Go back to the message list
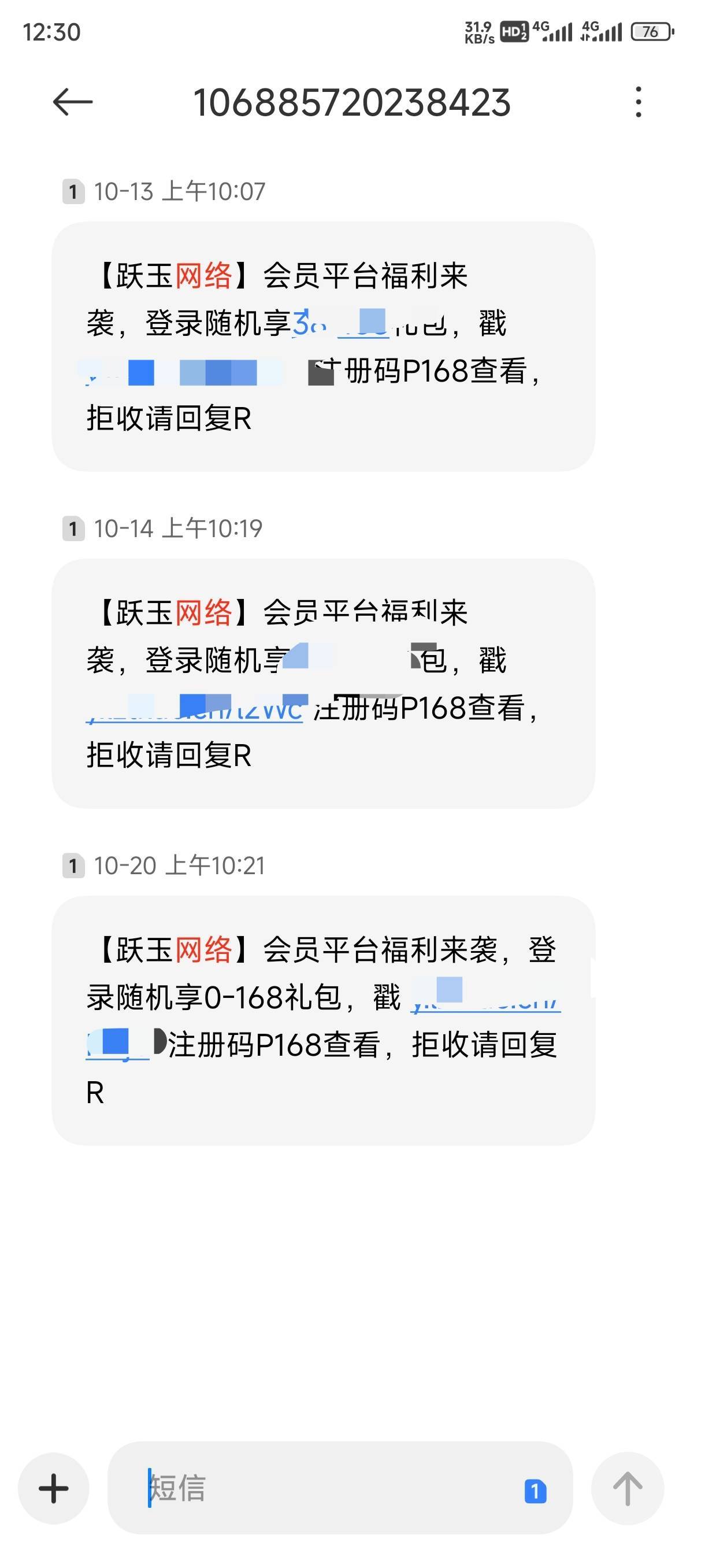 72,102
